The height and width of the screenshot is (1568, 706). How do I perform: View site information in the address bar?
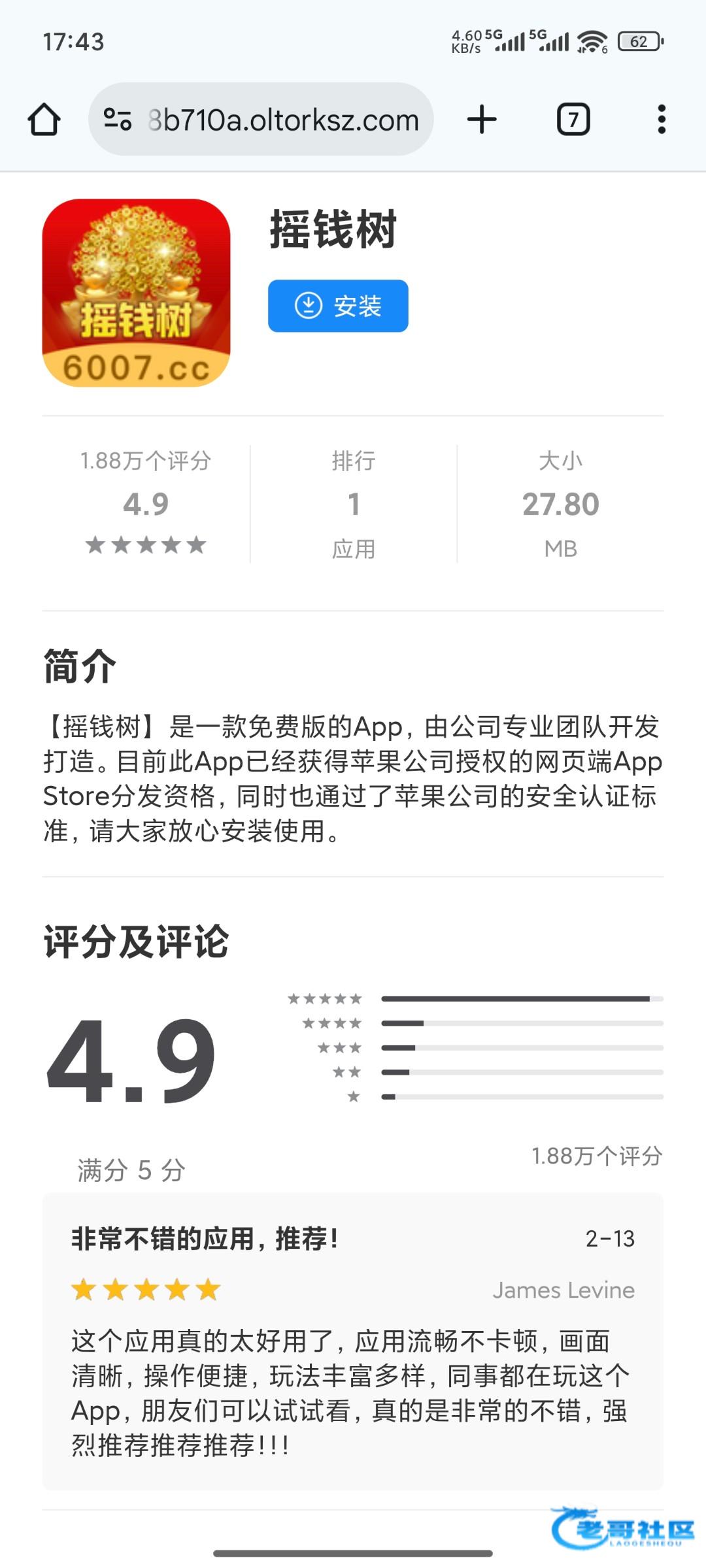(x=118, y=120)
